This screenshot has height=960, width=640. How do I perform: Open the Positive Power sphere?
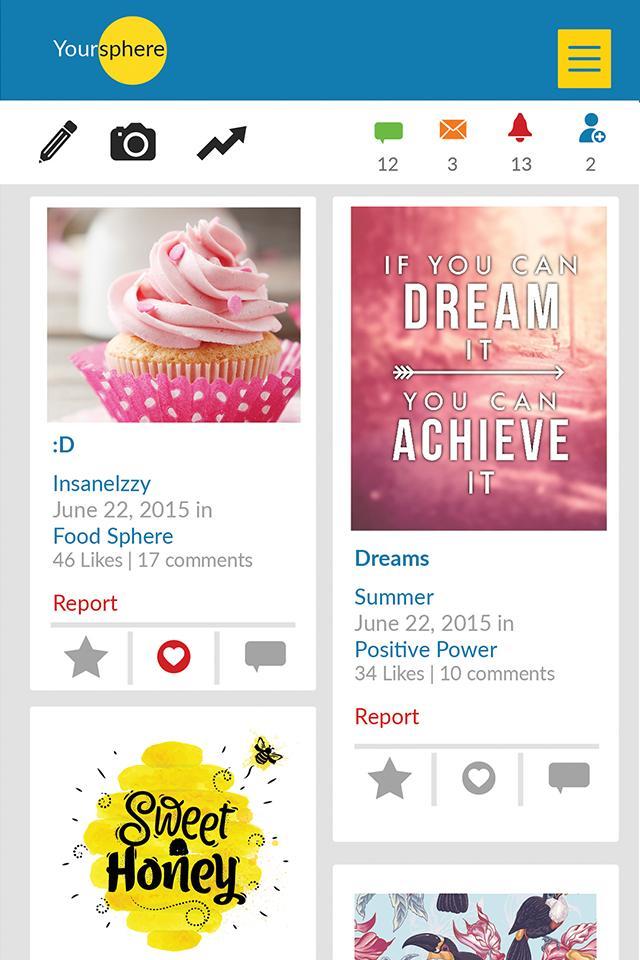(425, 649)
